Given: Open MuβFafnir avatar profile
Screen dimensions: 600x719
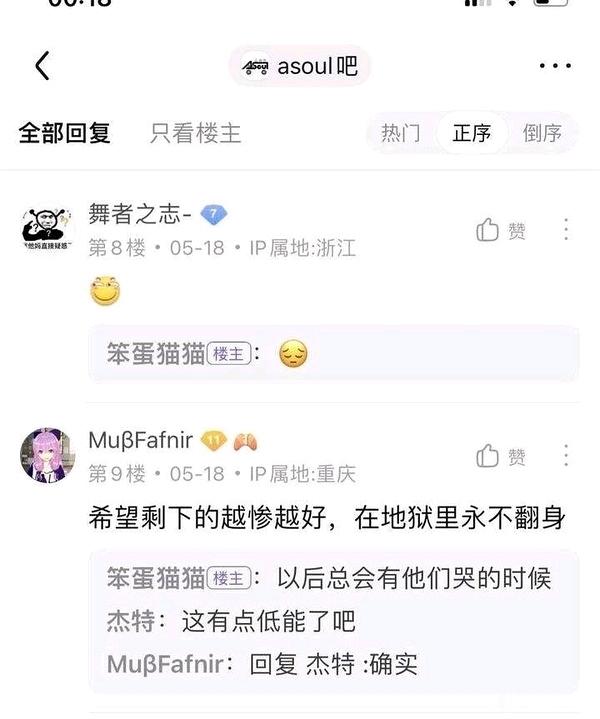Looking at the screenshot, I should [x=47, y=456].
